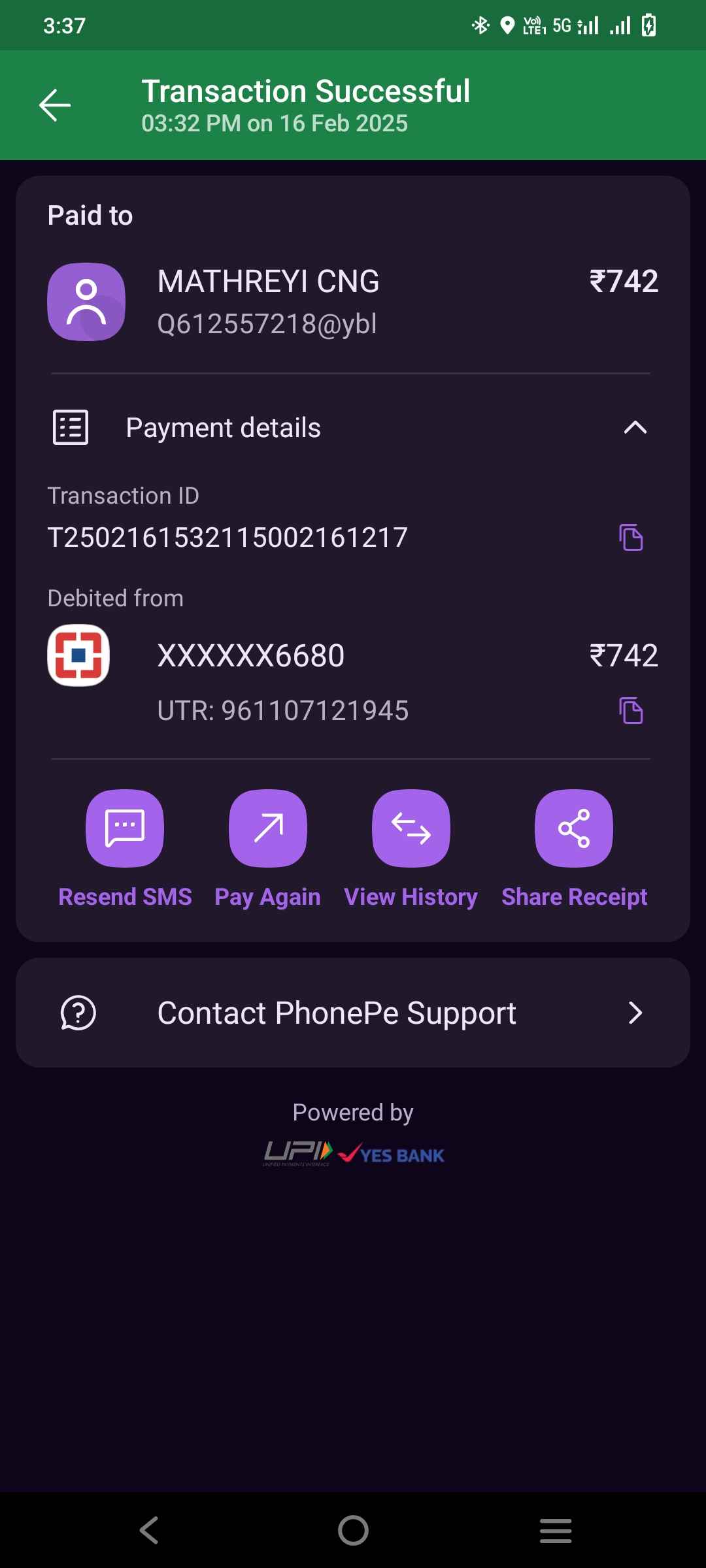Viewport: 706px width, 1568px height.
Task: Open Contact PhonePe Support
Action: (x=353, y=1013)
